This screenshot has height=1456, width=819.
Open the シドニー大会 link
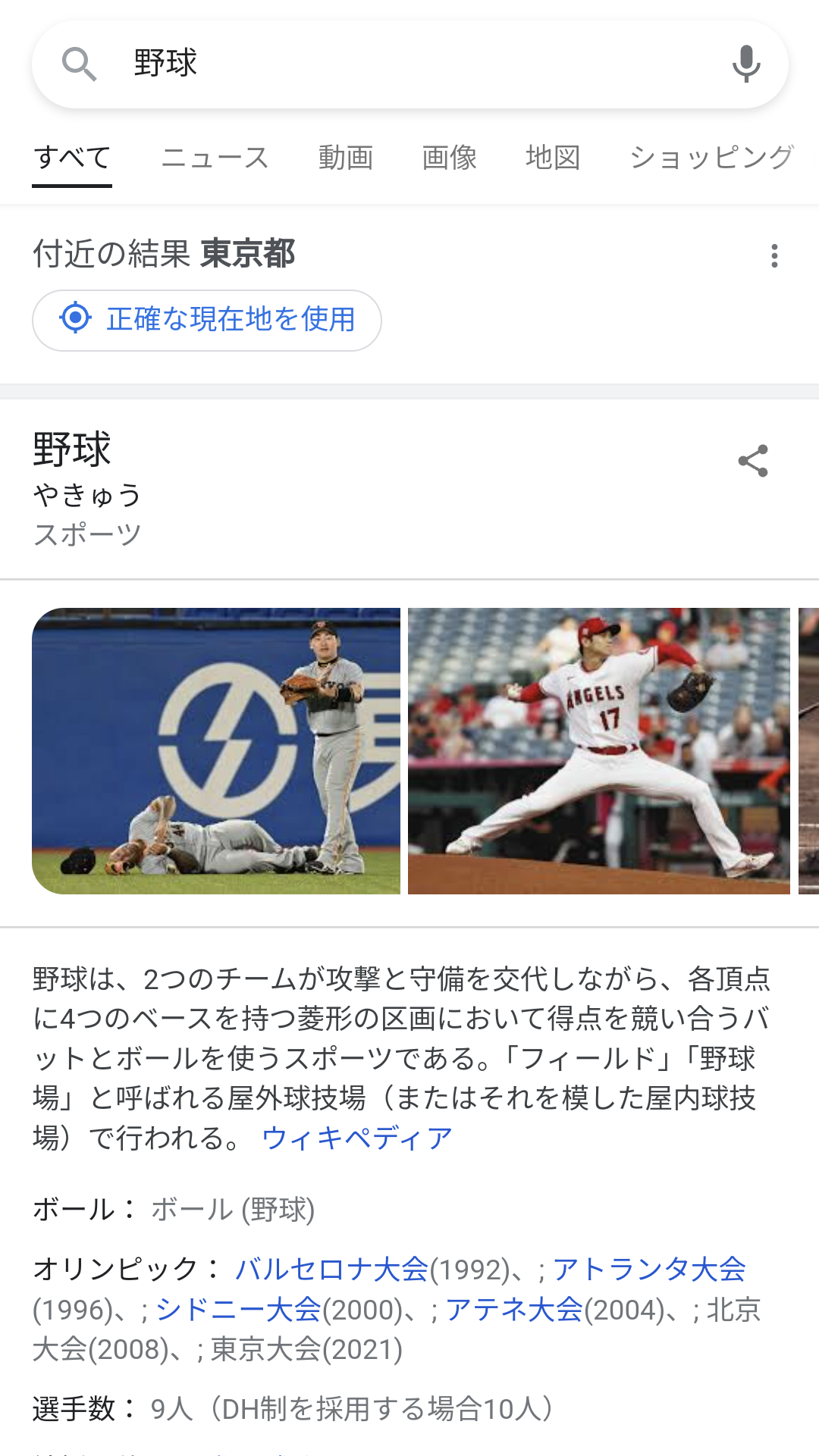pos(238,1309)
